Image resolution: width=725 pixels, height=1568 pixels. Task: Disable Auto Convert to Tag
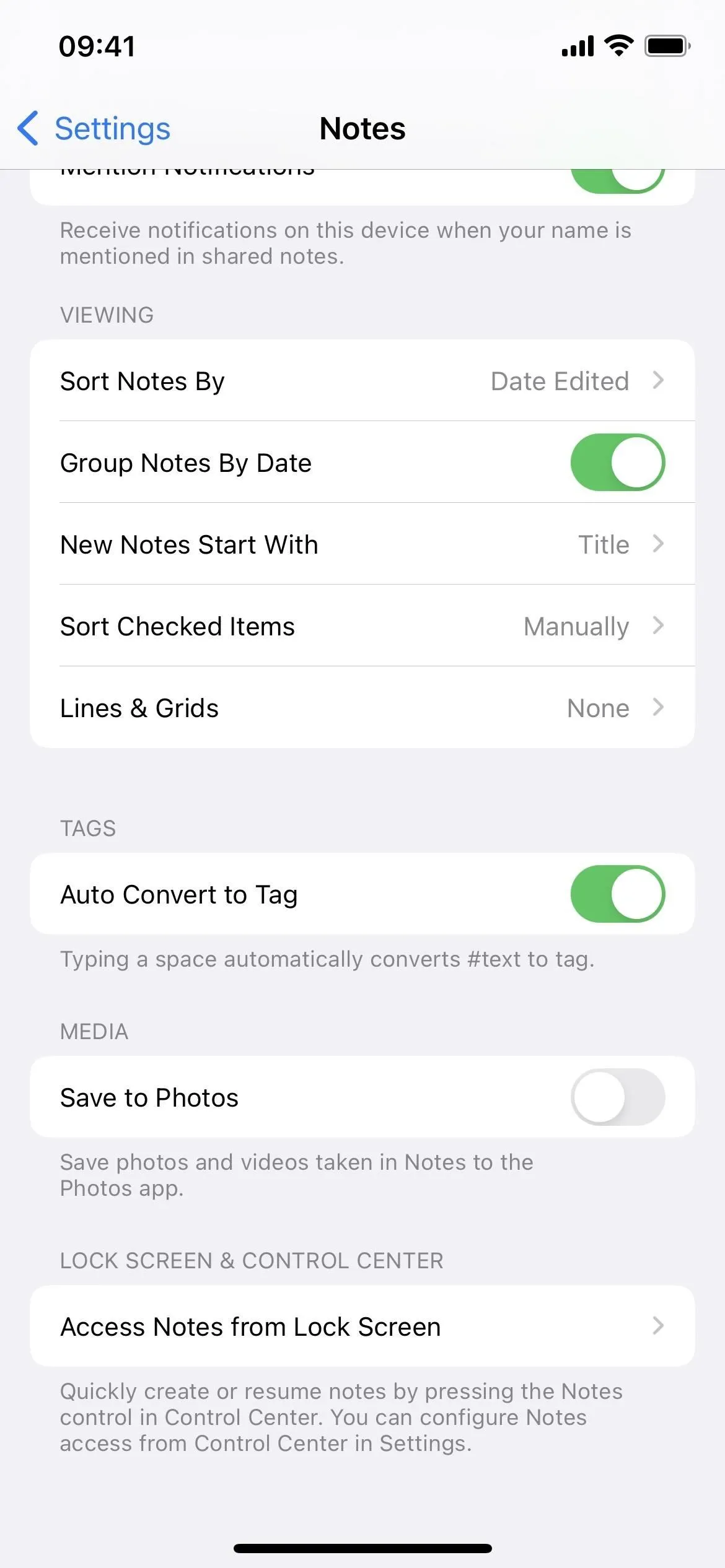pyautogui.click(x=617, y=894)
